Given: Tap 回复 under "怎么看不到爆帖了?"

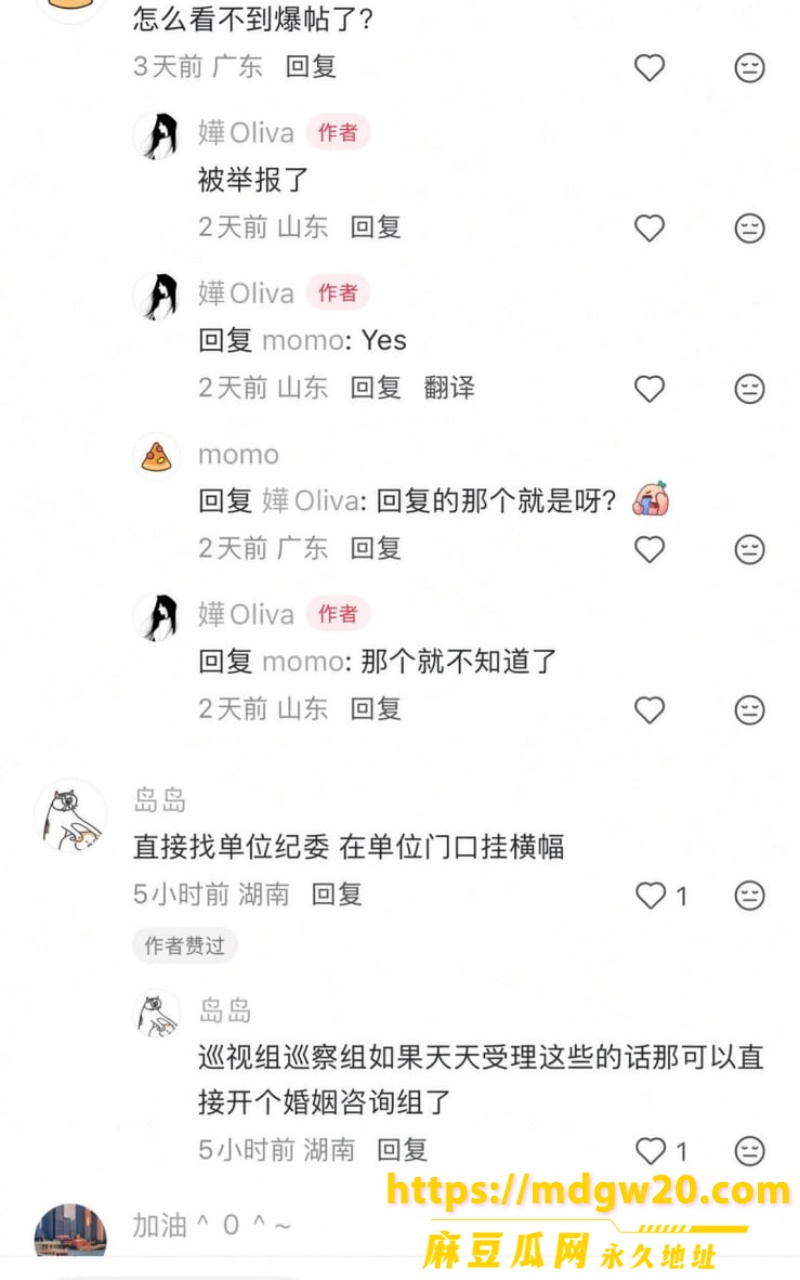Looking at the screenshot, I should 311,67.
